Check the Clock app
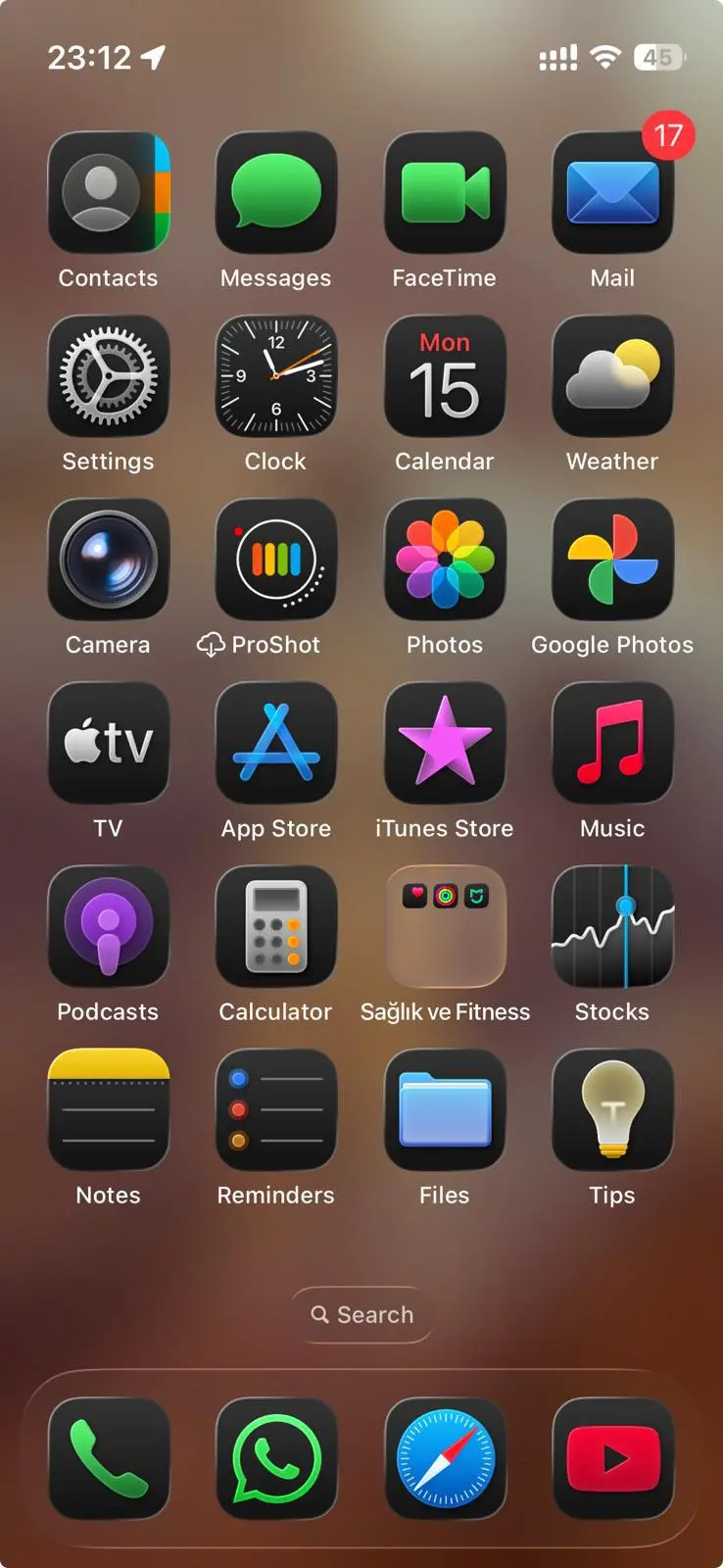The height and width of the screenshot is (1568, 723). (275, 375)
